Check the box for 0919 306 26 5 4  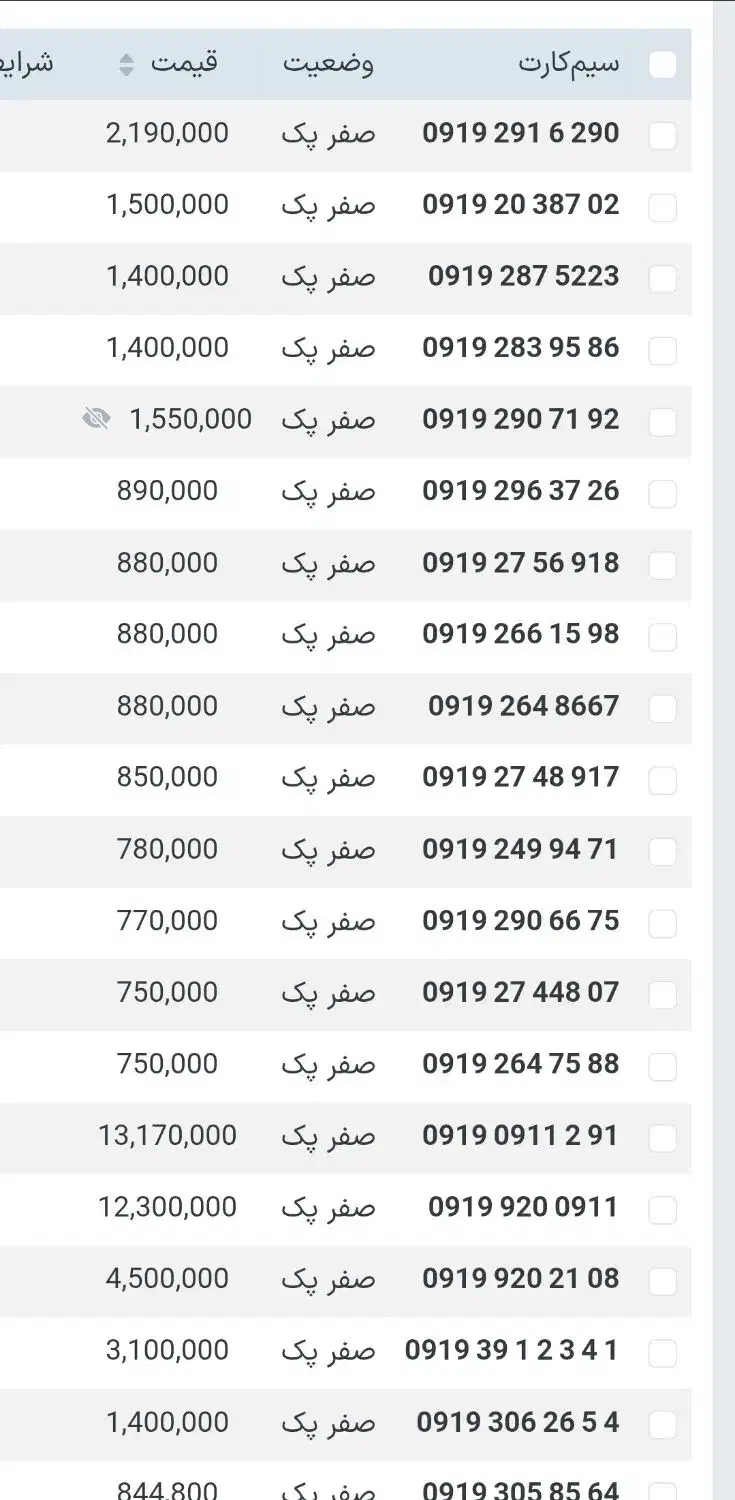click(x=662, y=1424)
